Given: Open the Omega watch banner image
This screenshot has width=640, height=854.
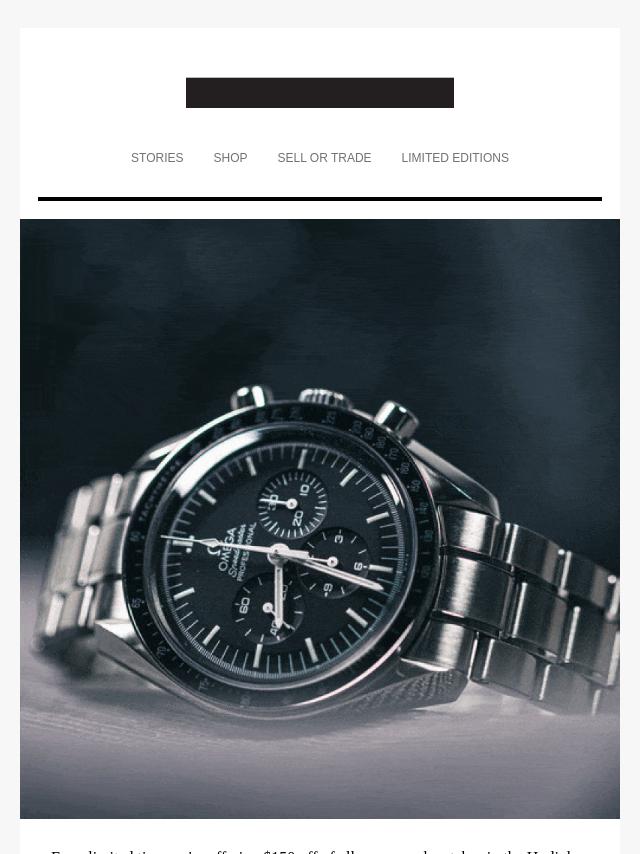Looking at the screenshot, I should coord(320,518).
